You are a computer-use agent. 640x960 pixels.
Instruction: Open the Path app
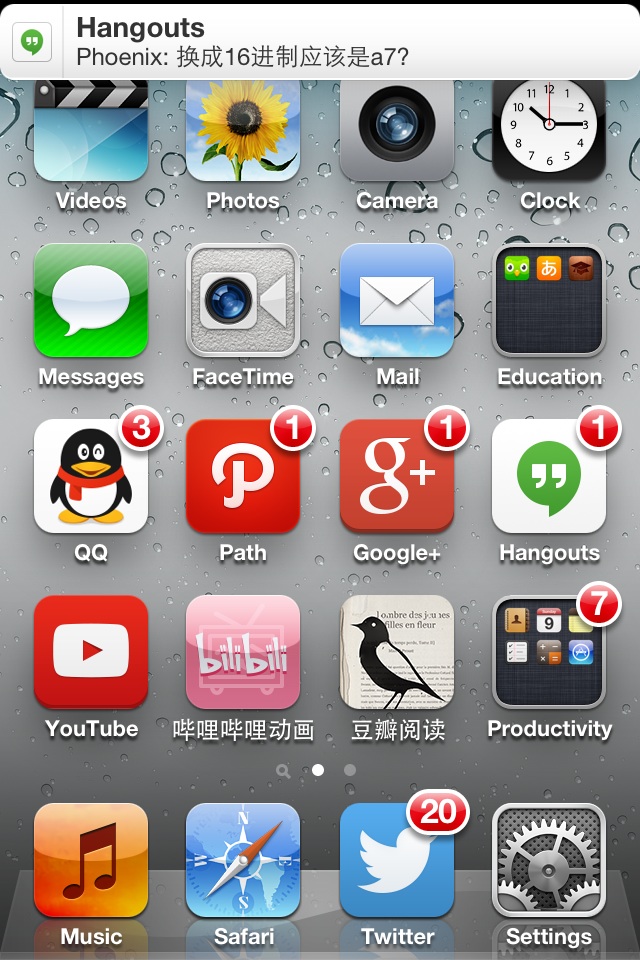[243, 476]
